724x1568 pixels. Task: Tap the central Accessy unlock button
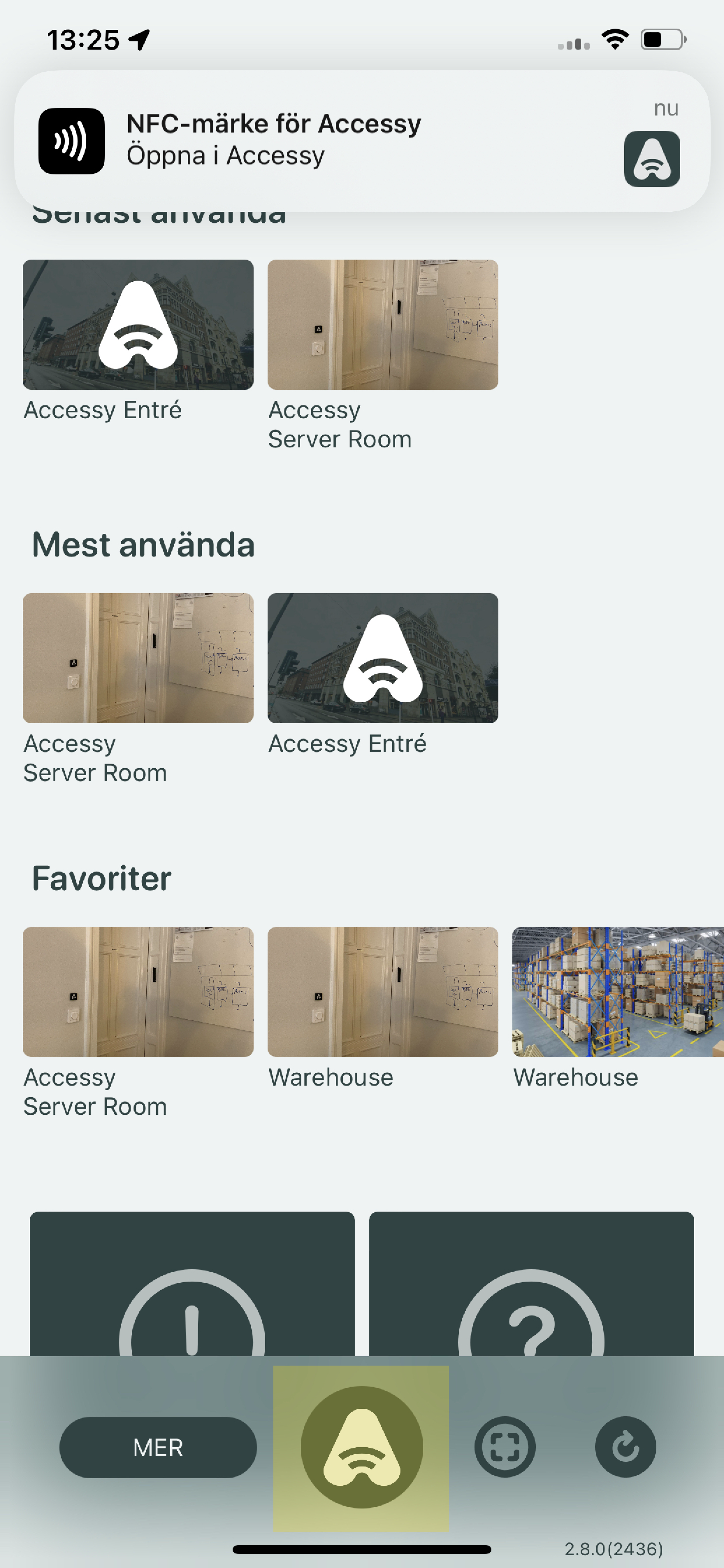click(x=361, y=1447)
